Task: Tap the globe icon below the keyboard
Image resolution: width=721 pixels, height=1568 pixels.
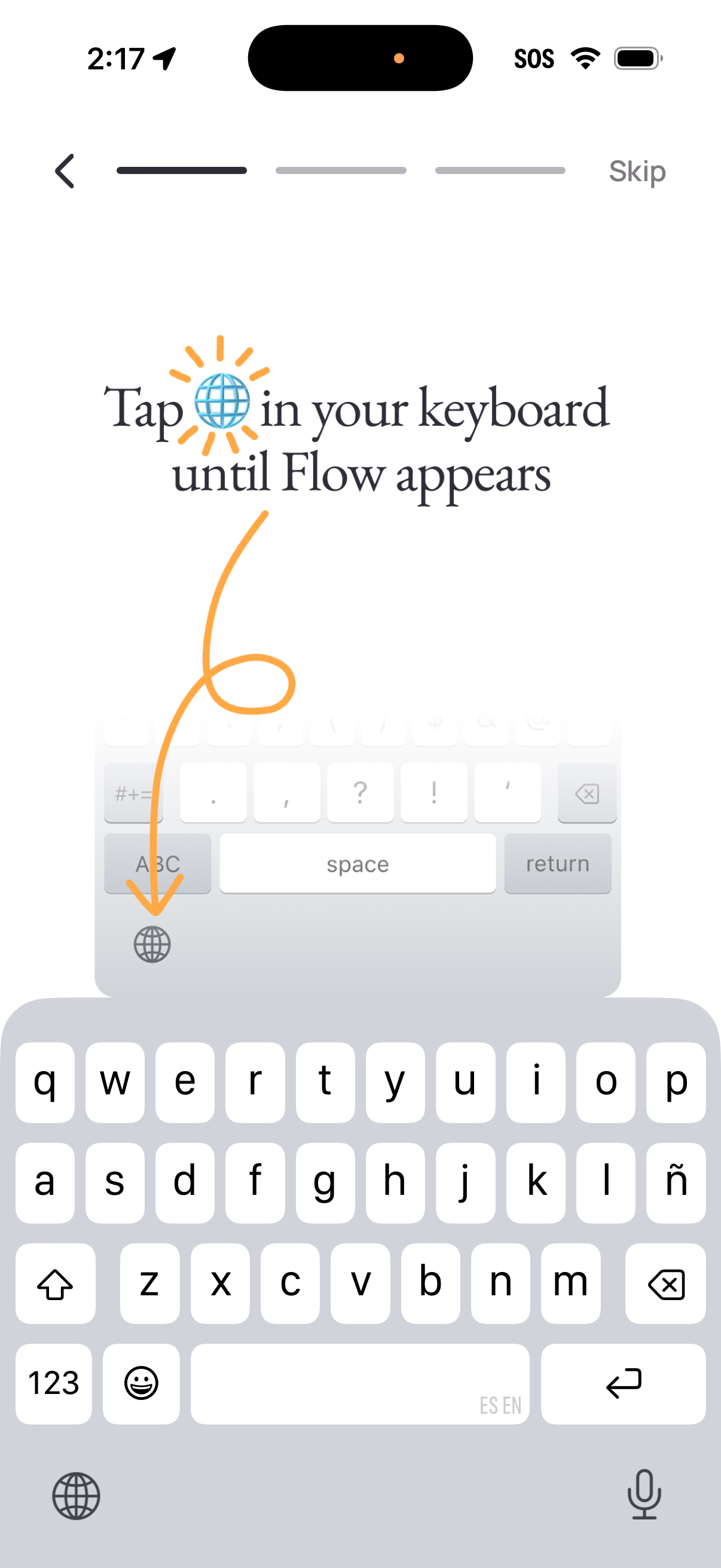Action: (75, 1497)
